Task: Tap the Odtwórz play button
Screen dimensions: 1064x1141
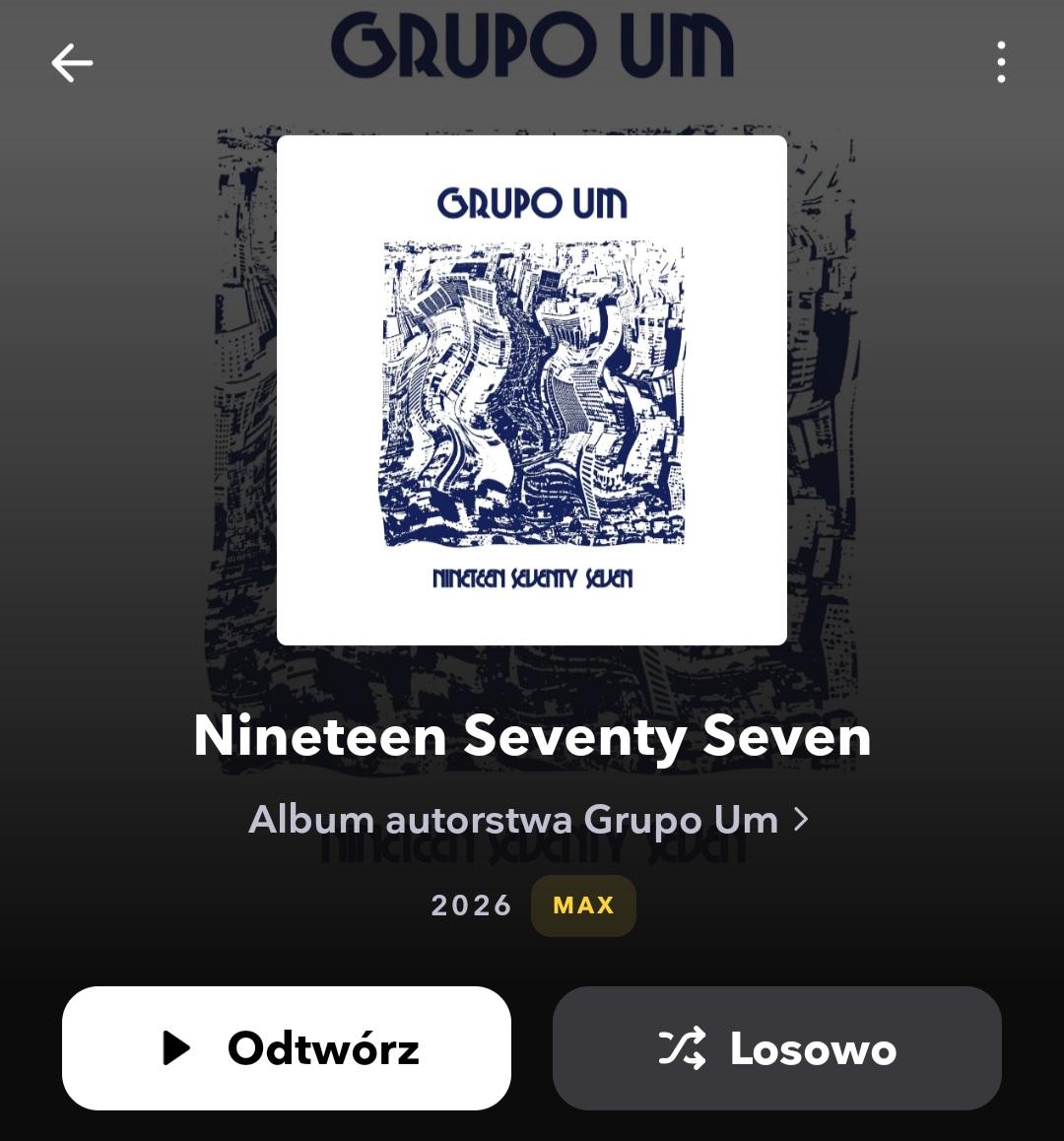Action: coord(287,1048)
